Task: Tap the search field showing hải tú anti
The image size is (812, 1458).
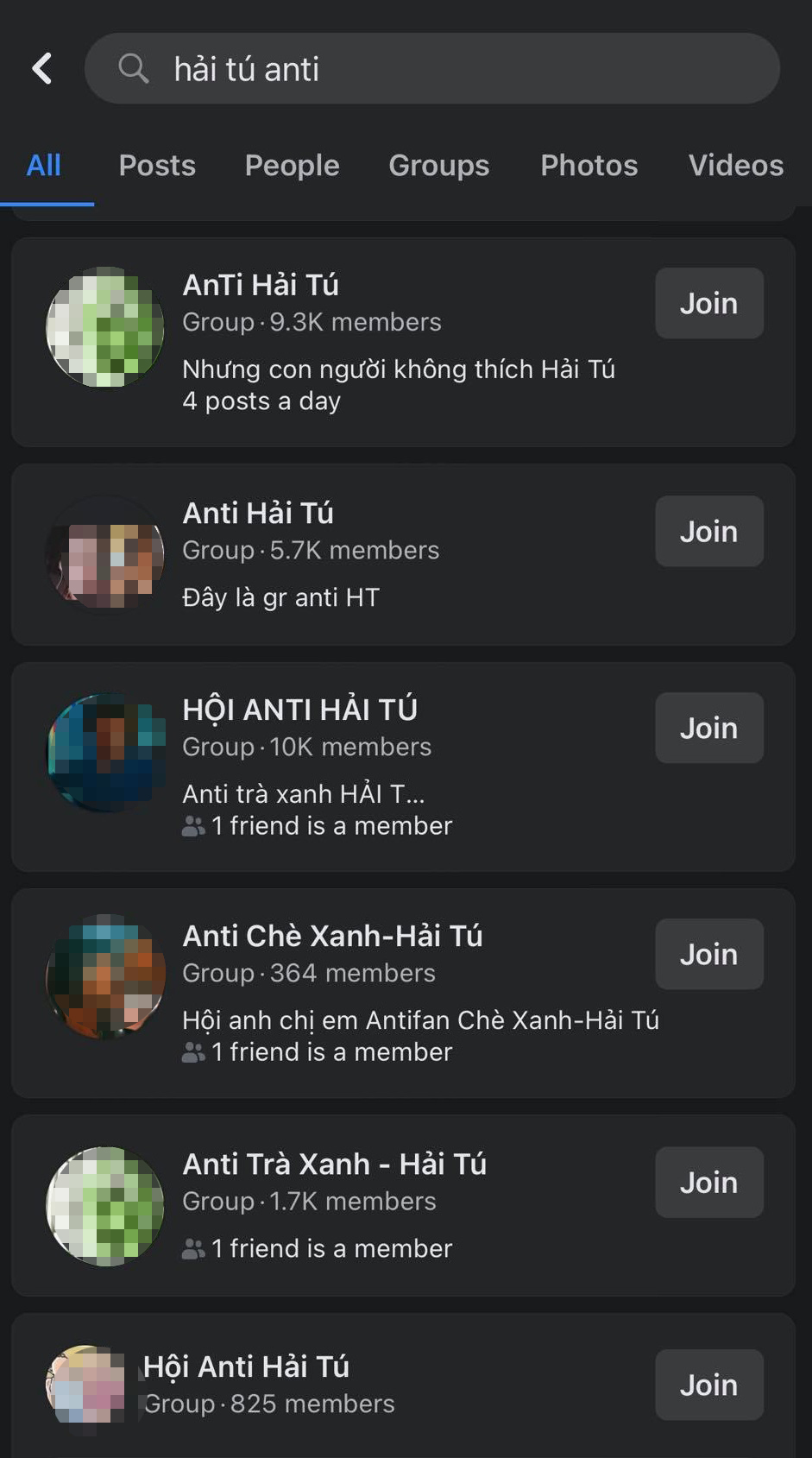Action: 431,69
